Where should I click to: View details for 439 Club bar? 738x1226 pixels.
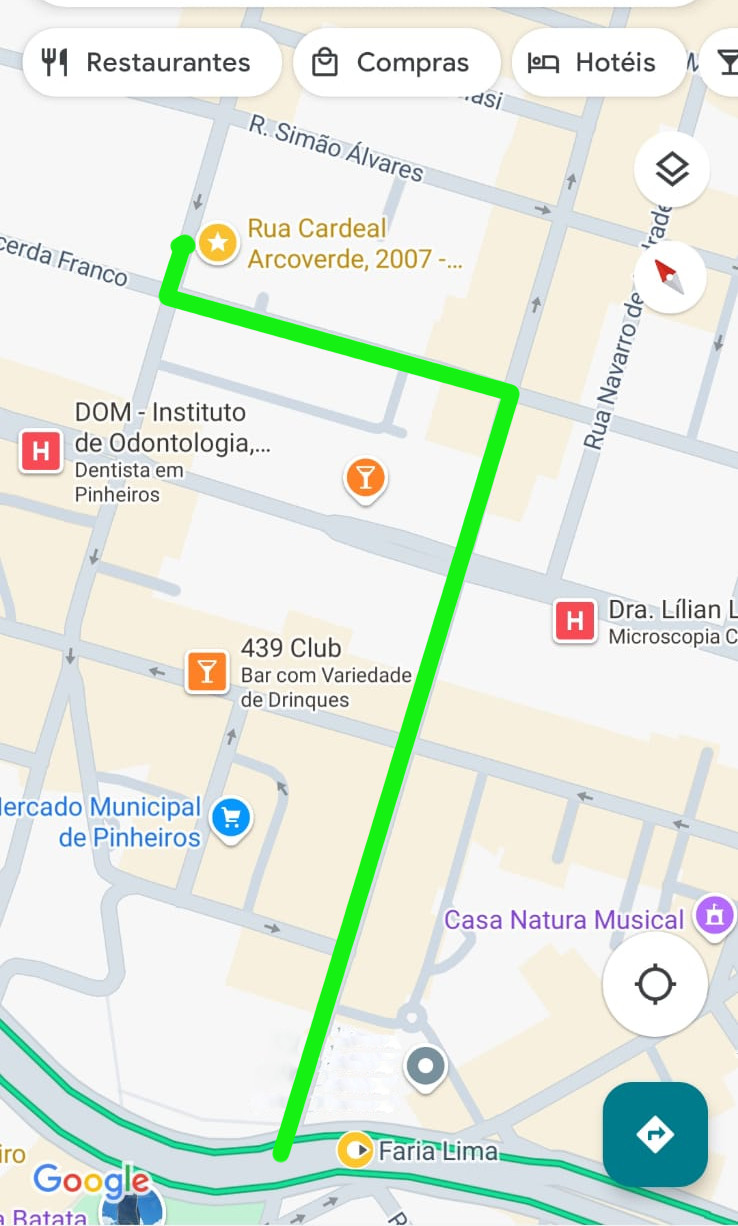pos(207,671)
